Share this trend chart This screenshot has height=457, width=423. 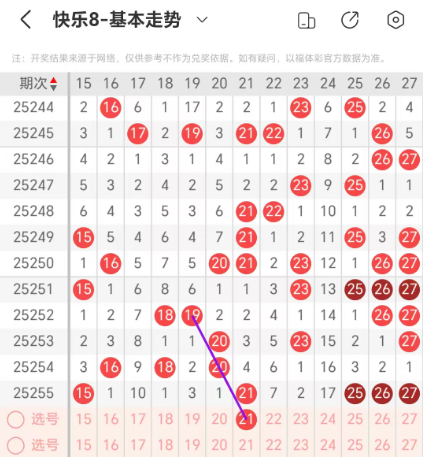click(x=350, y=20)
